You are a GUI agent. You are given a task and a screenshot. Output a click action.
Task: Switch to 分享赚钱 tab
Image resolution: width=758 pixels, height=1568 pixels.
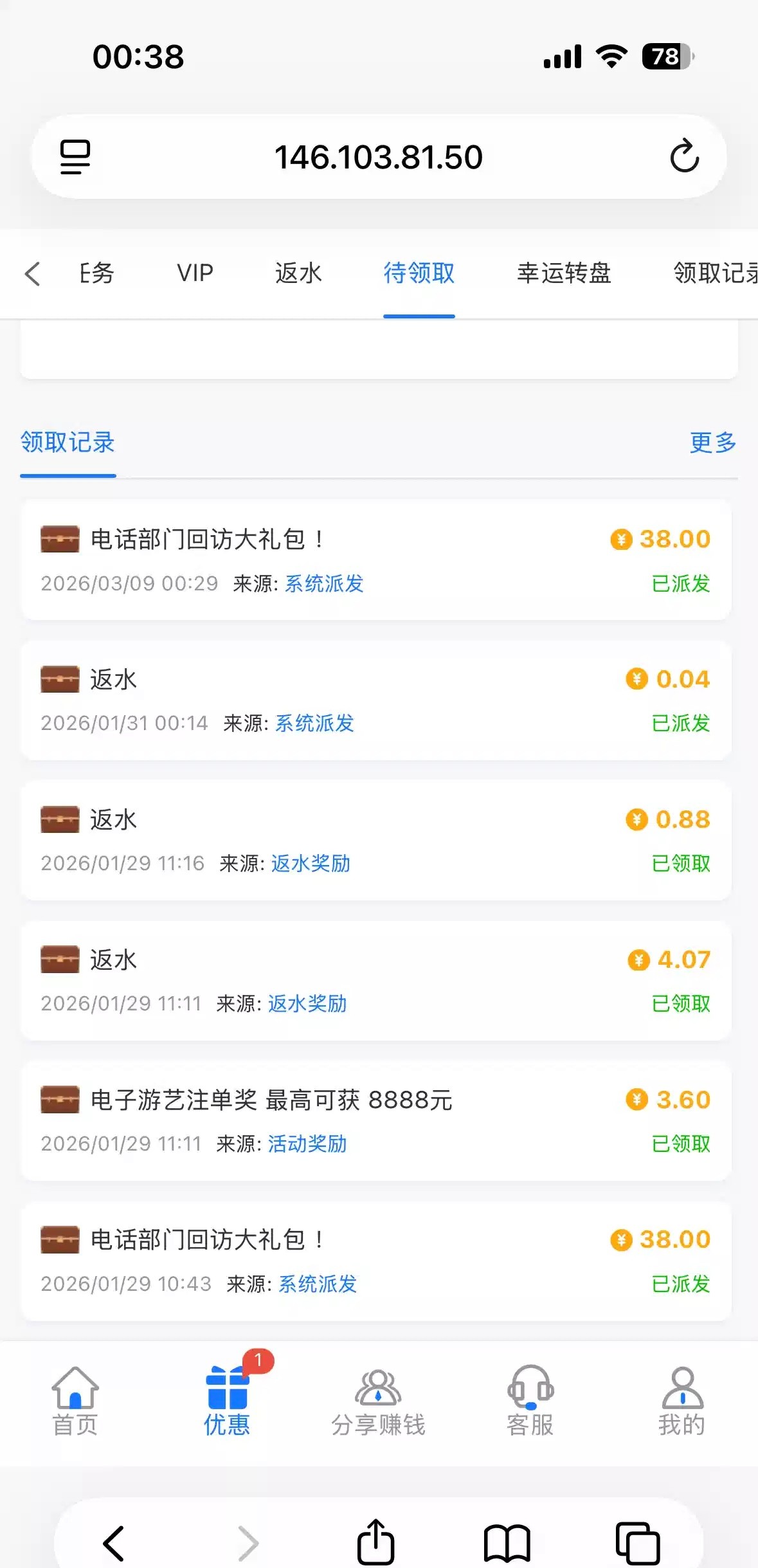point(378,1402)
